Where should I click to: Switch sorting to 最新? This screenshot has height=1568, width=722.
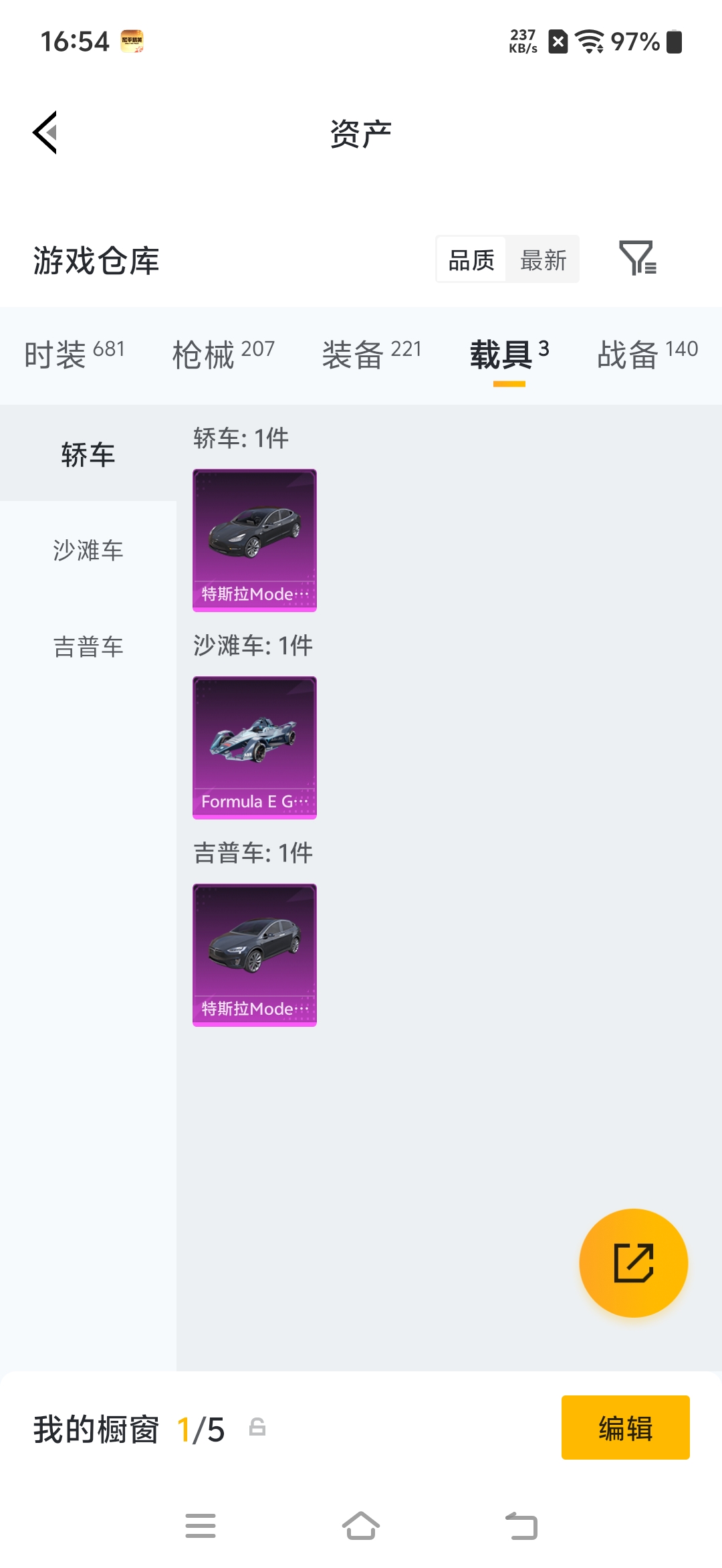click(x=544, y=260)
